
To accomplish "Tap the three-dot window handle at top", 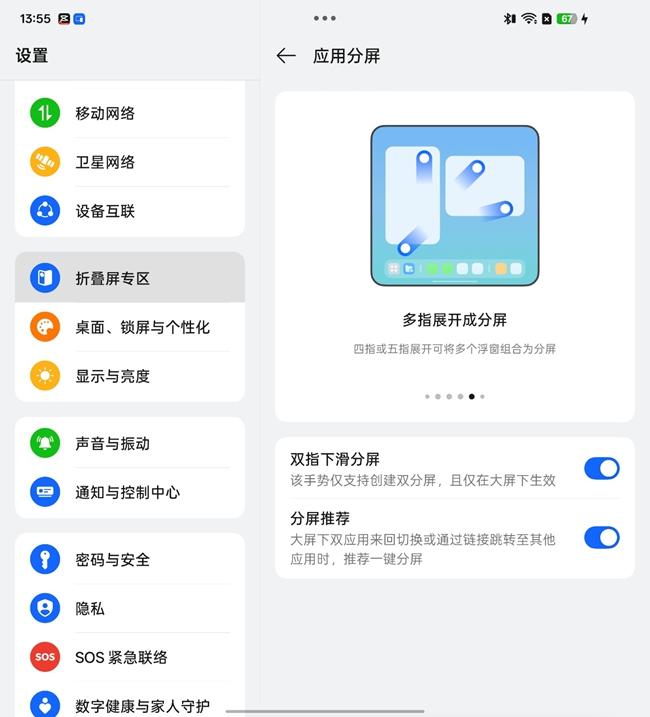I will [x=324, y=18].
